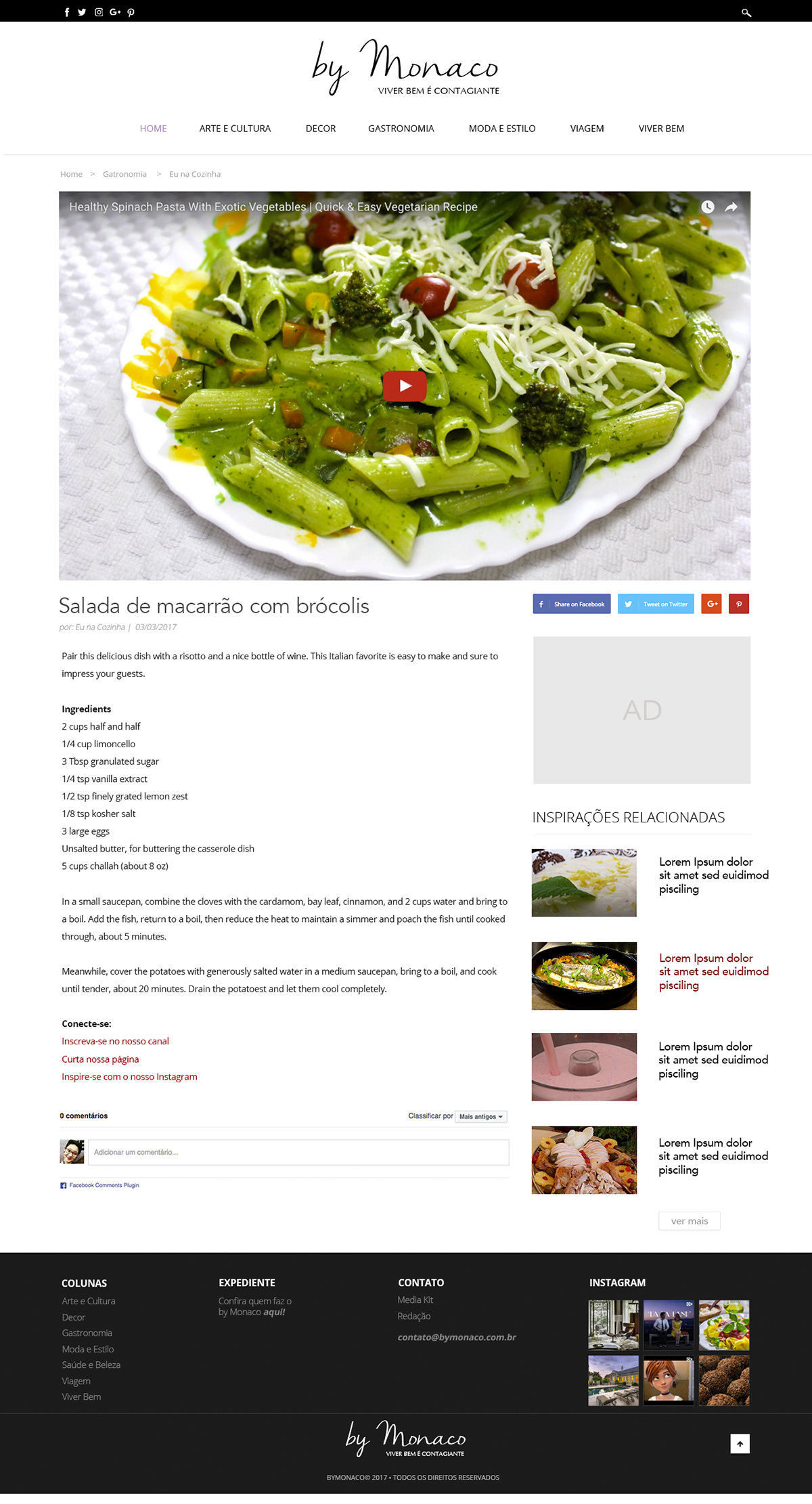Play the spinach pasta video
The height and width of the screenshot is (1504, 812).
click(405, 386)
